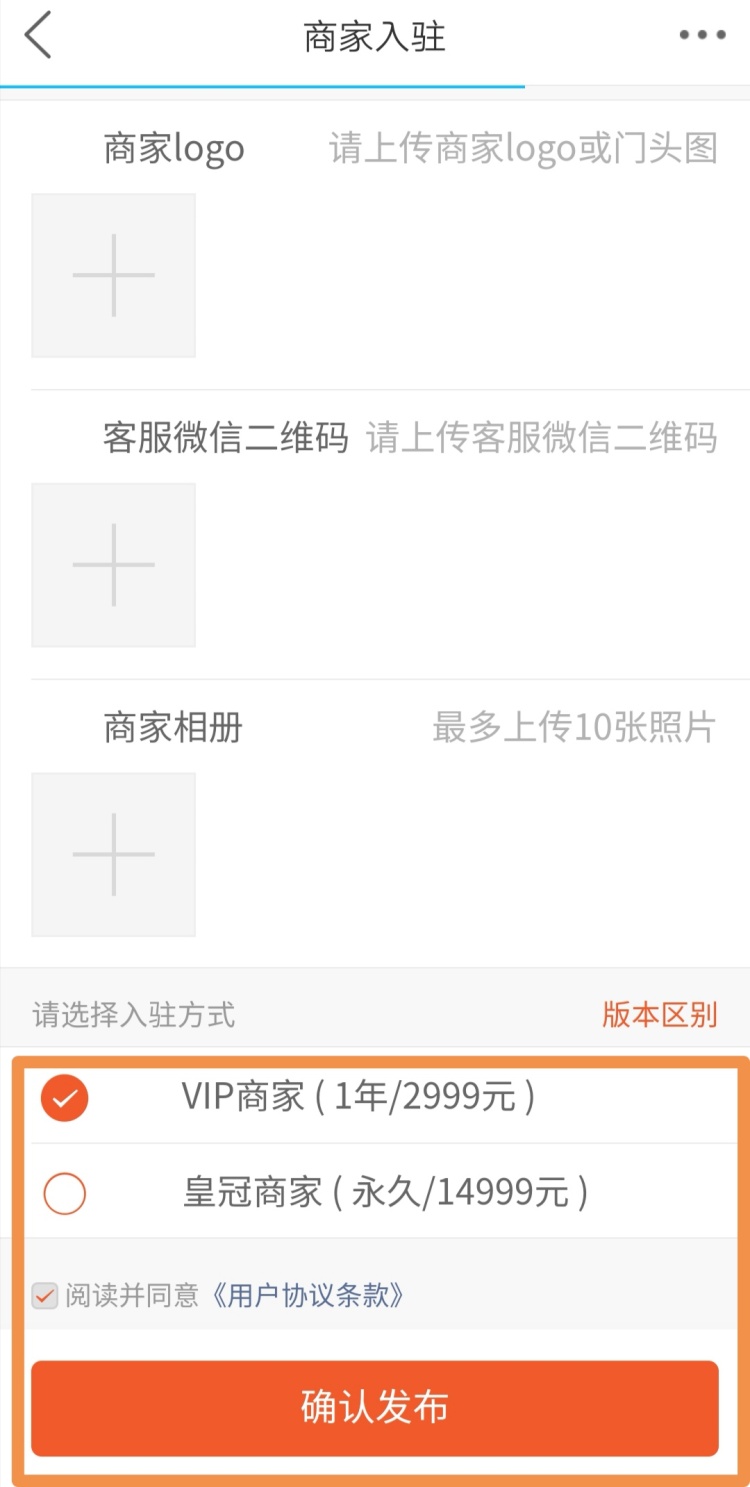
Task: Go back using the top-left arrow
Action: 38,36
